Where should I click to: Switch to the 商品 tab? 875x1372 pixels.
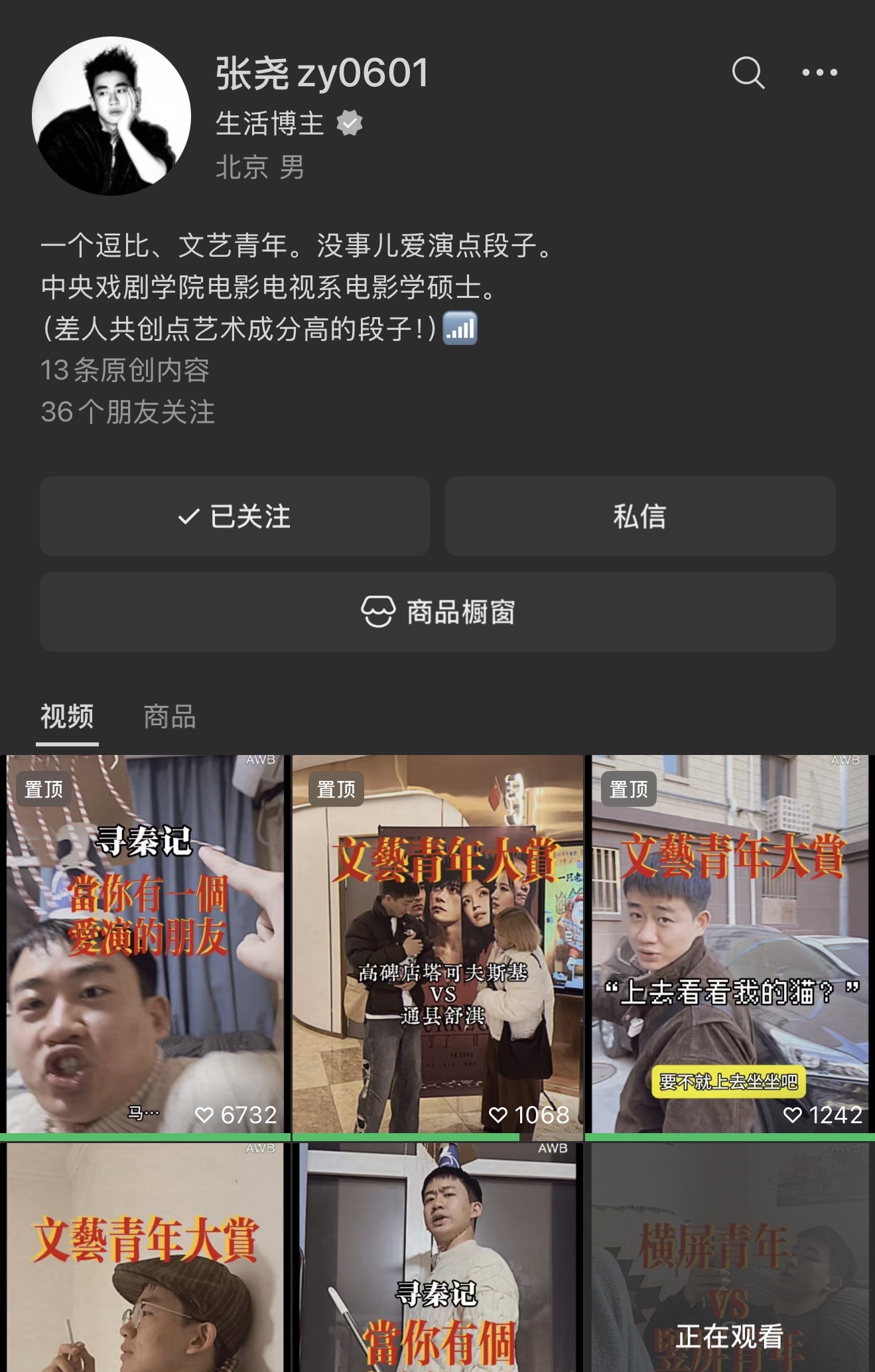pos(170,717)
